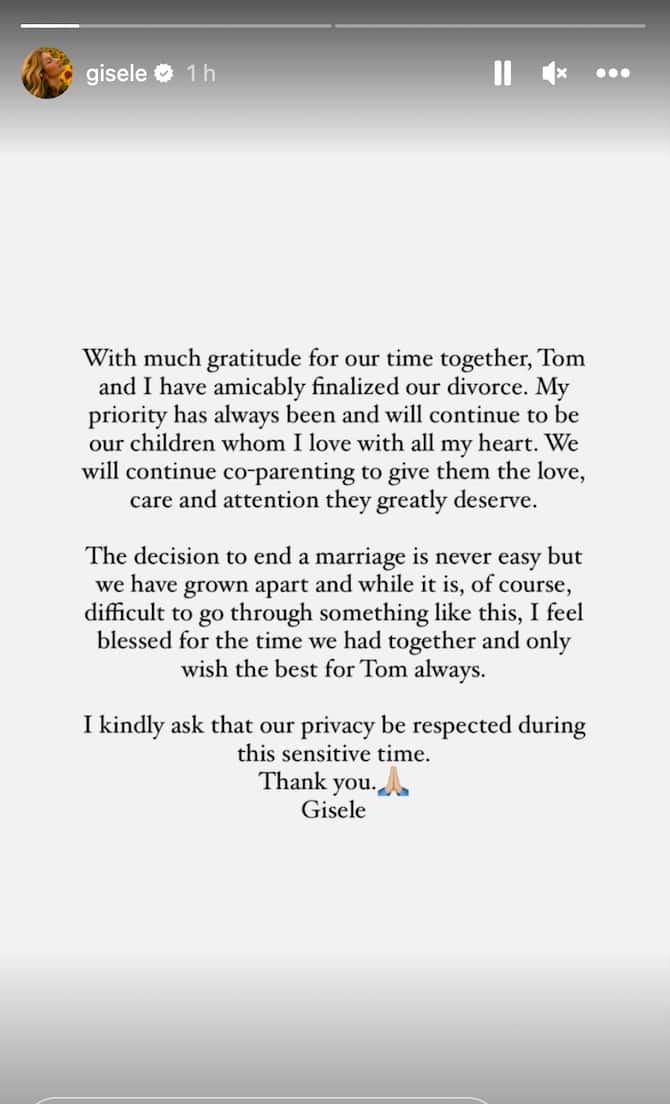
Task: Unmute the story sound
Action: [555, 73]
